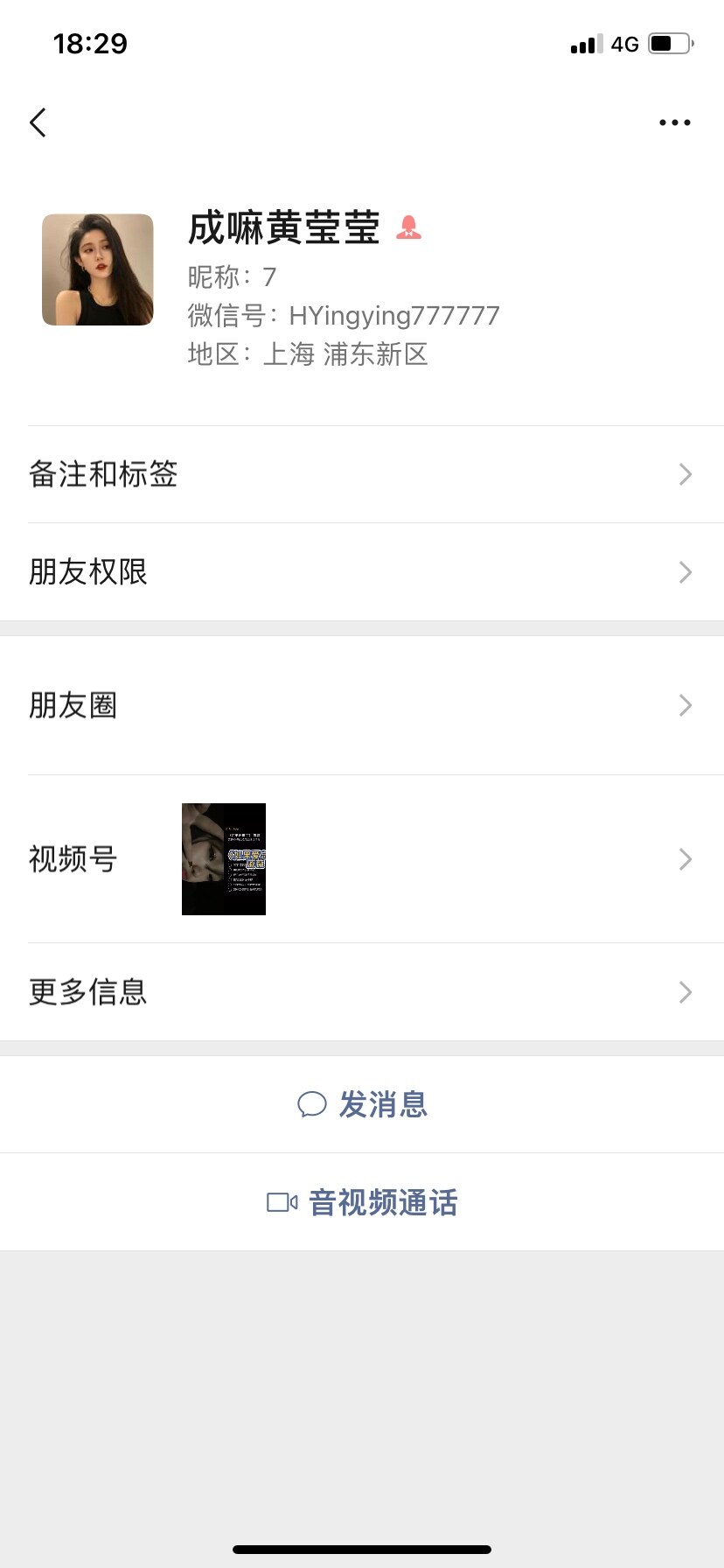The height and width of the screenshot is (1568, 724).
Task: View the contact's profile photo
Action: pos(98,269)
